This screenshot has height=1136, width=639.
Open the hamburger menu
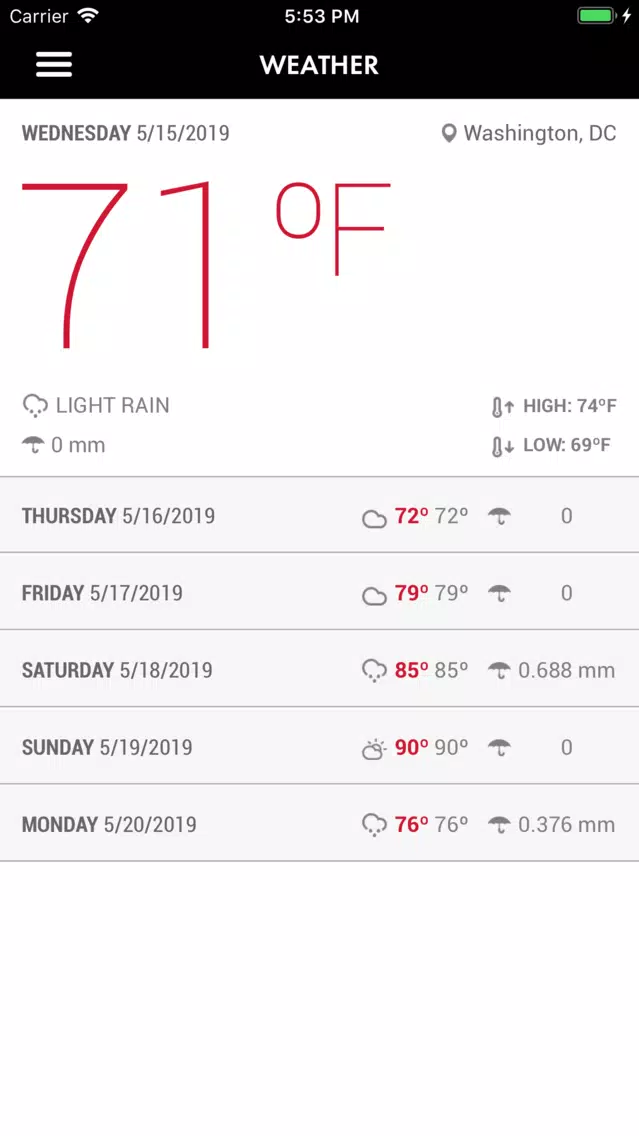point(54,64)
